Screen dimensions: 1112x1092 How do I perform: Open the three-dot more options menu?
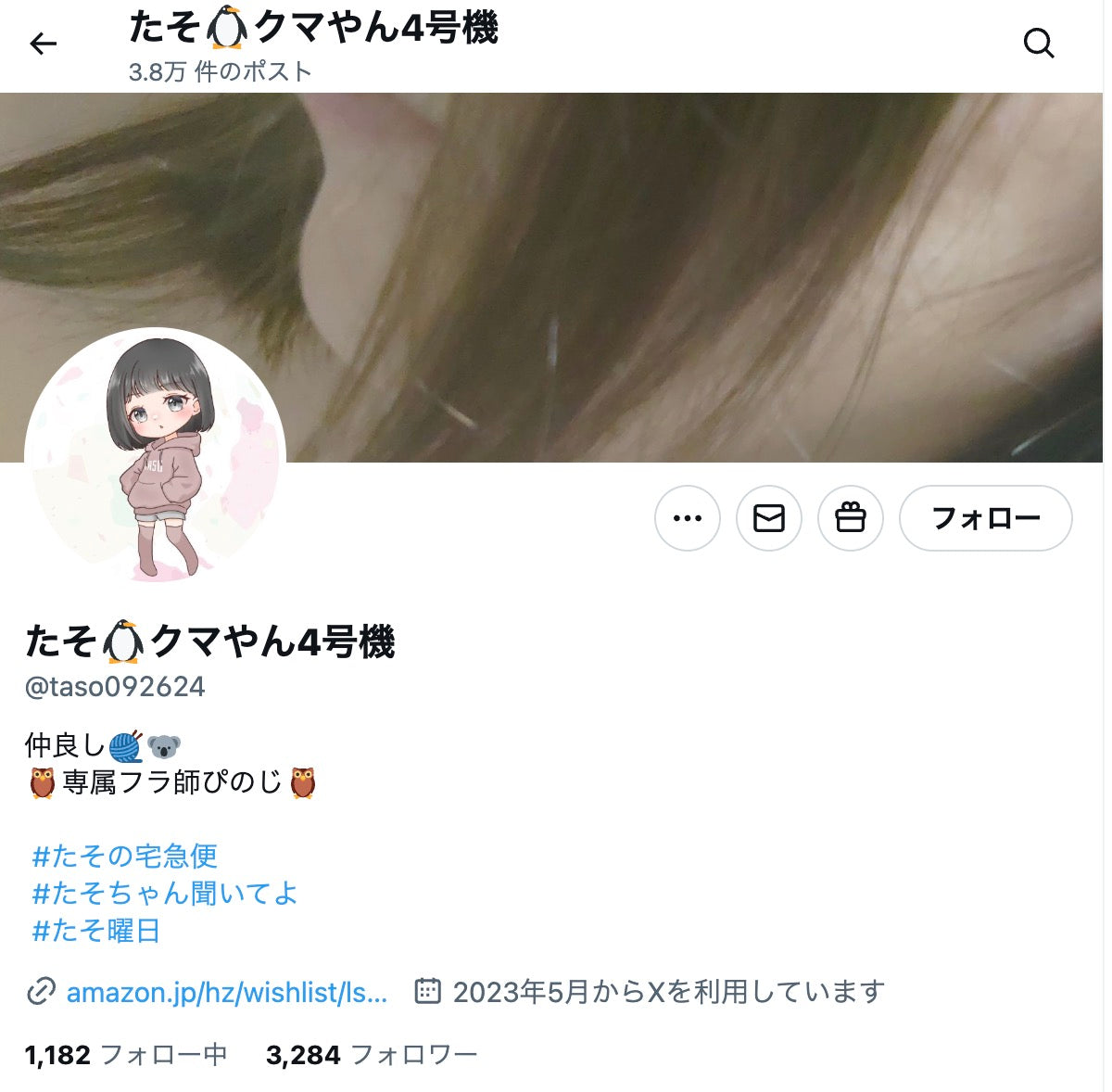687,518
